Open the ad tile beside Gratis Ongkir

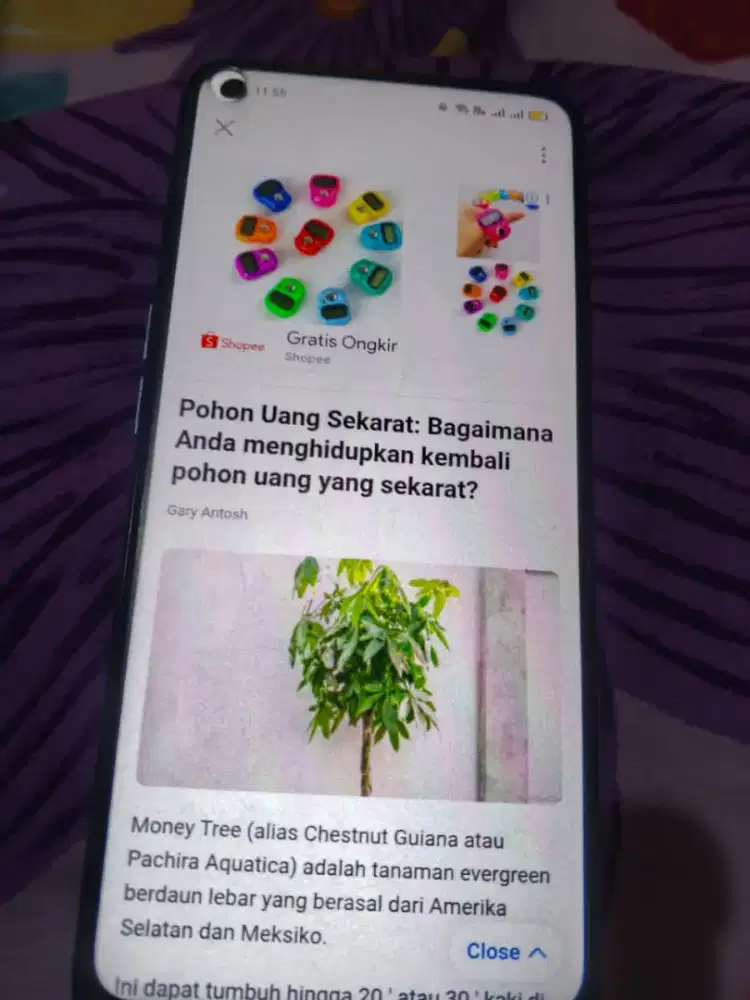[x=499, y=265]
